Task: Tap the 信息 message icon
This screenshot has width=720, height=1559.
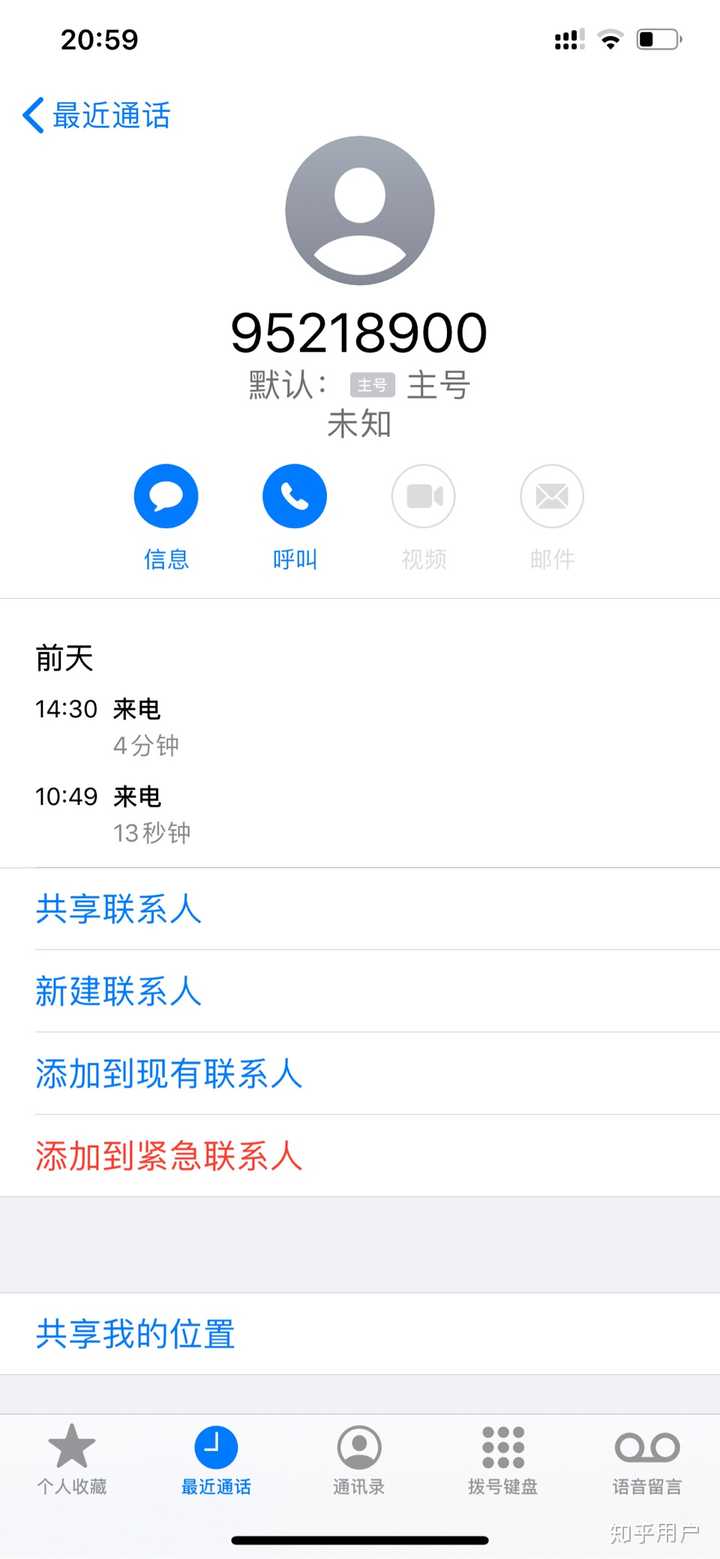Action: click(x=165, y=495)
